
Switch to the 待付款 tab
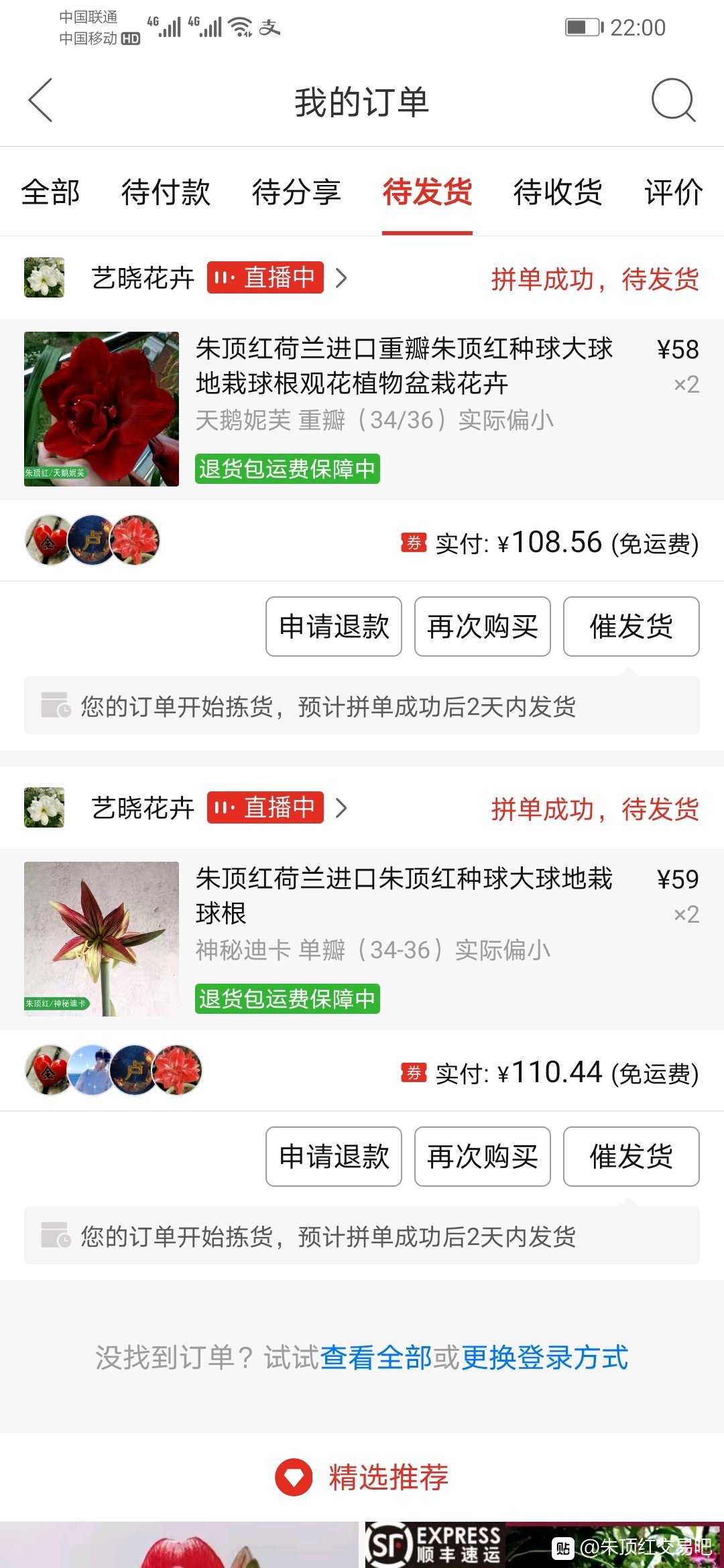click(x=166, y=192)
